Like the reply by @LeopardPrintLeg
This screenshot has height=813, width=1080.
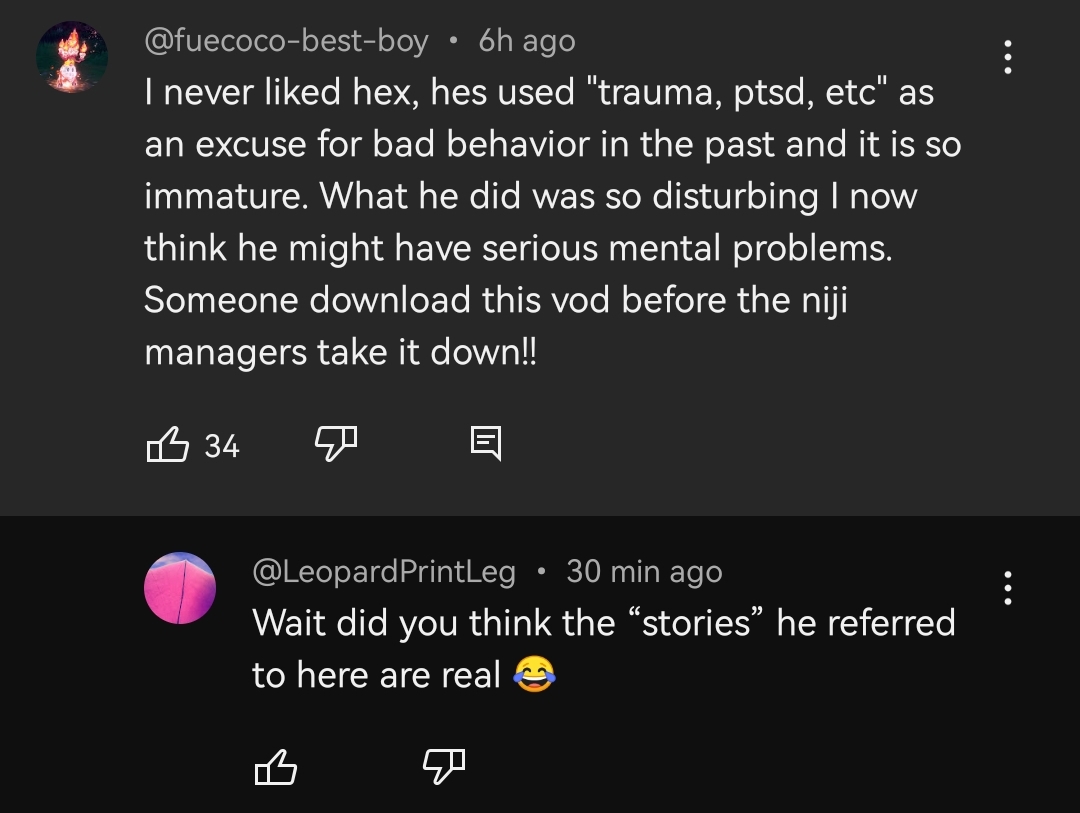[x=275, y=768]
